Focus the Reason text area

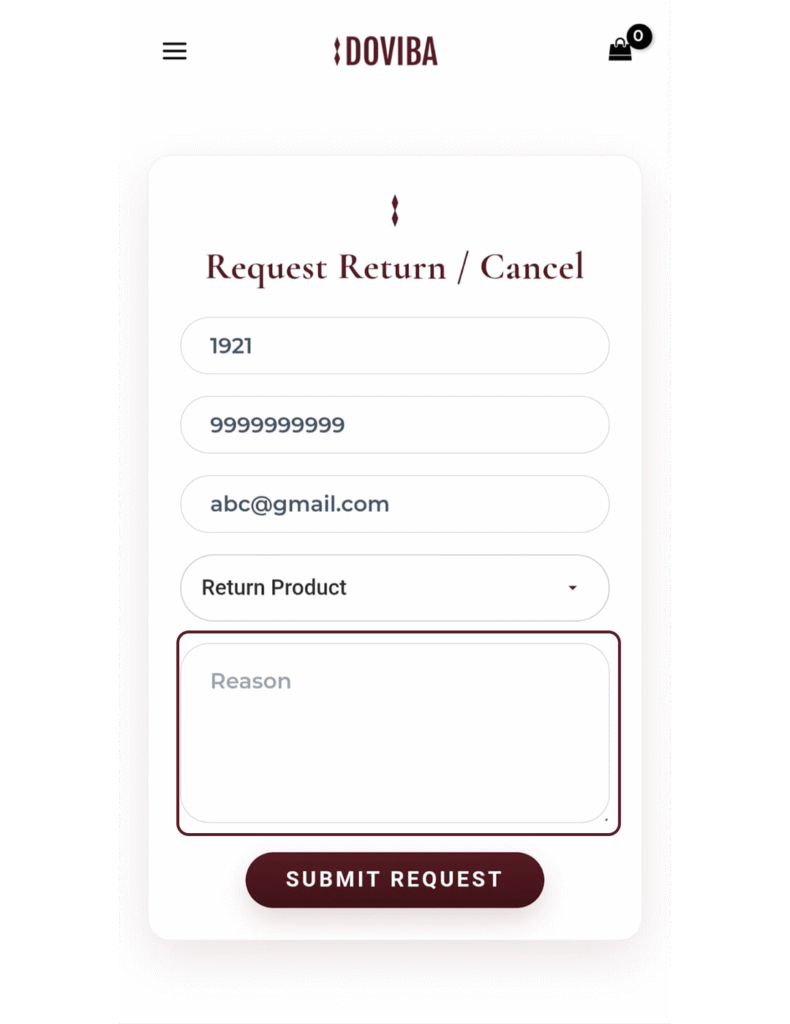tap(394, 733)
